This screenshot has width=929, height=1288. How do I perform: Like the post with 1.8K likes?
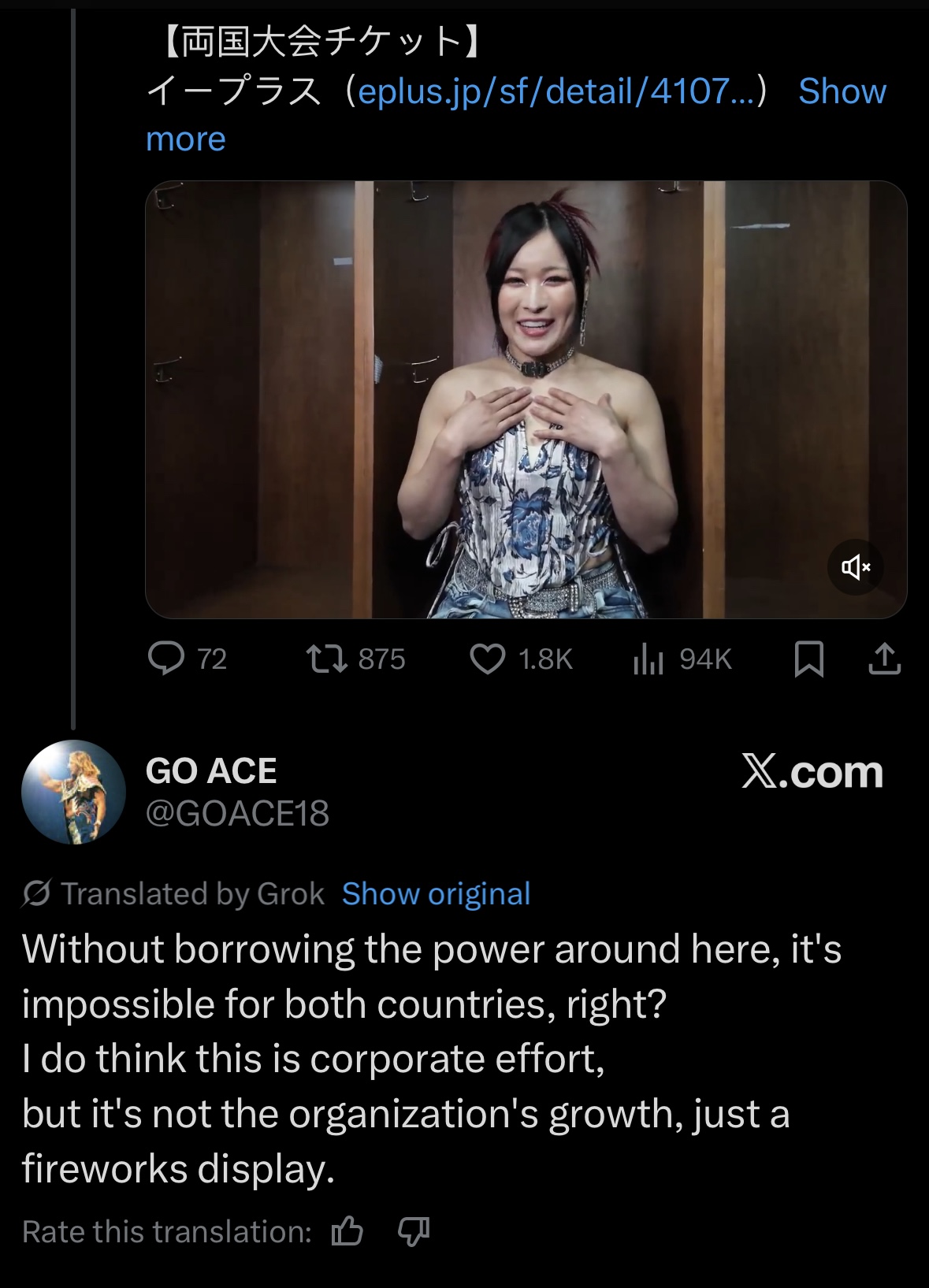pyautogui.click(x=488, y=659)
